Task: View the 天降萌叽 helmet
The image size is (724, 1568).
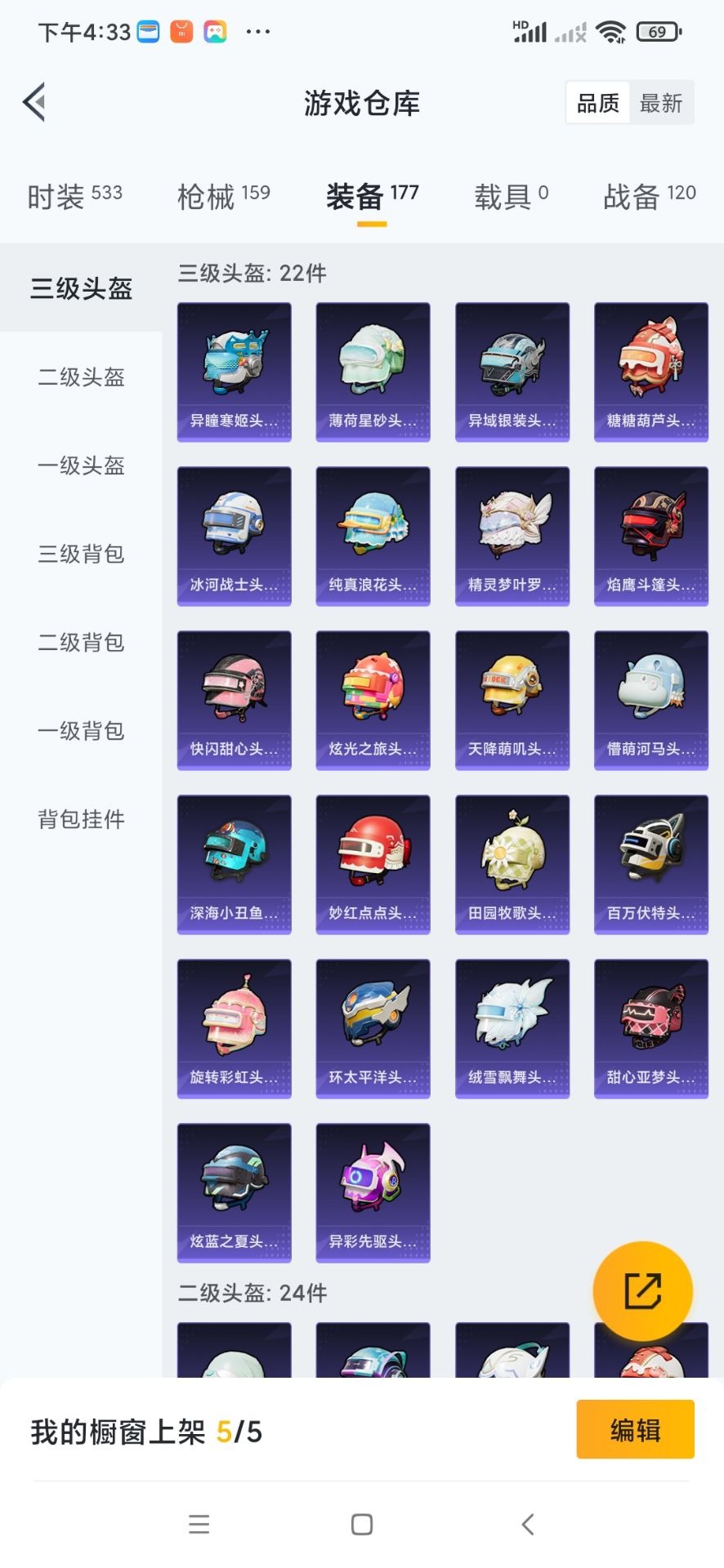Action: pos(512,700)
